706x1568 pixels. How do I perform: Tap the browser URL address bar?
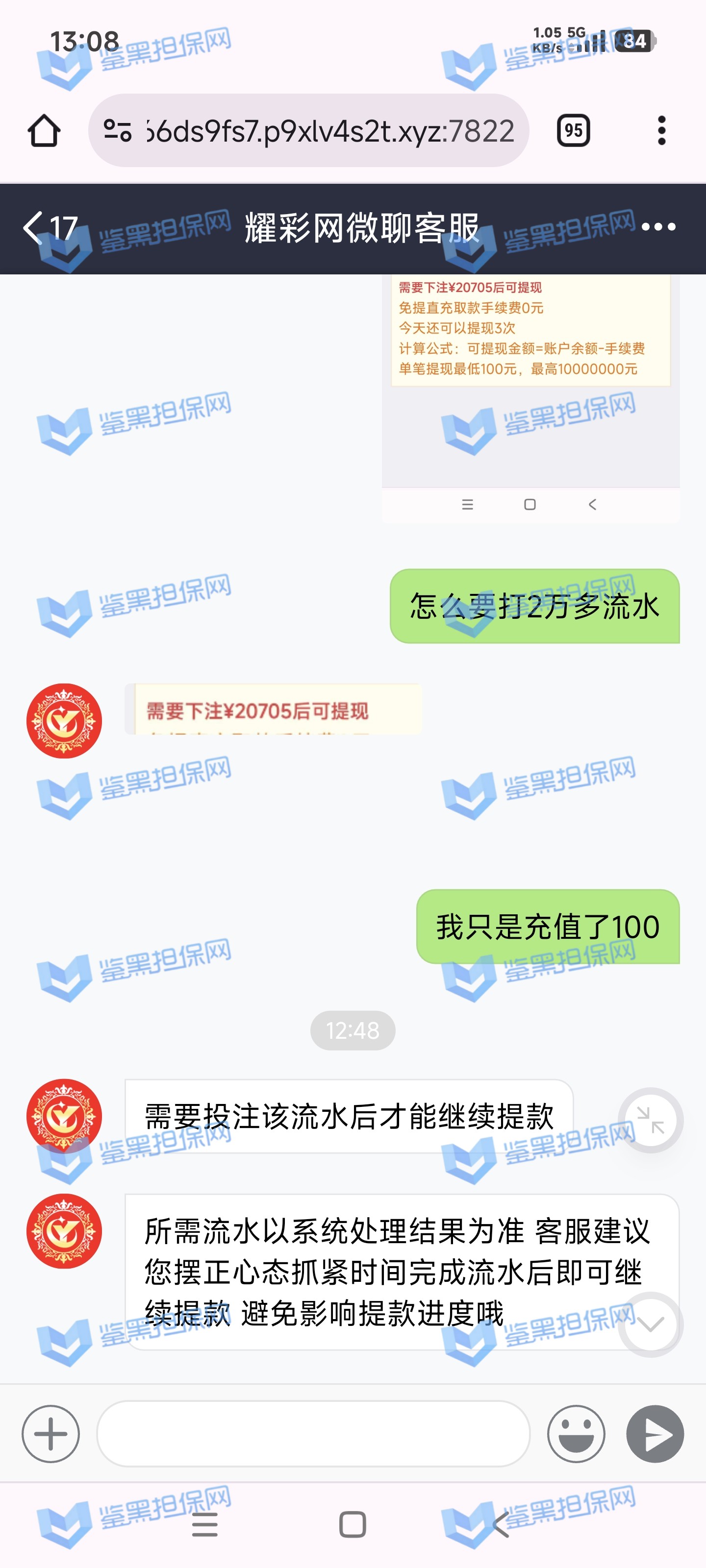tap(329, 130)
